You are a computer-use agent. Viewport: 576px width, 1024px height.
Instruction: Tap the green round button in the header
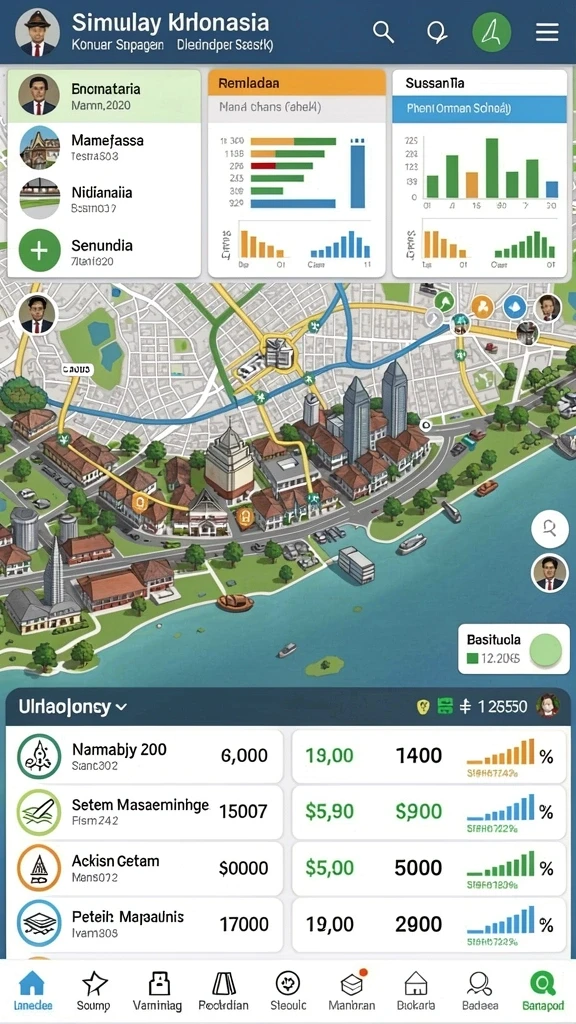tap(490, 32)
